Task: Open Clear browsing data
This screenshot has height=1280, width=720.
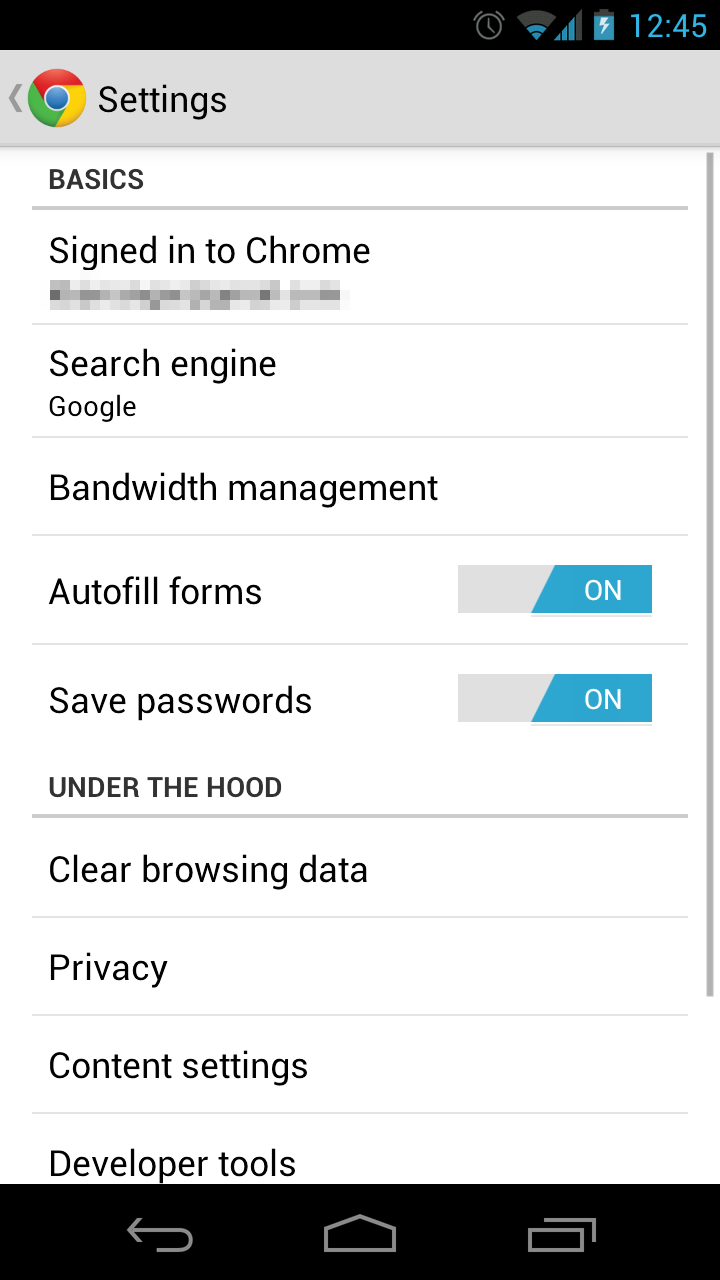Action: click(x=360, y=870)
